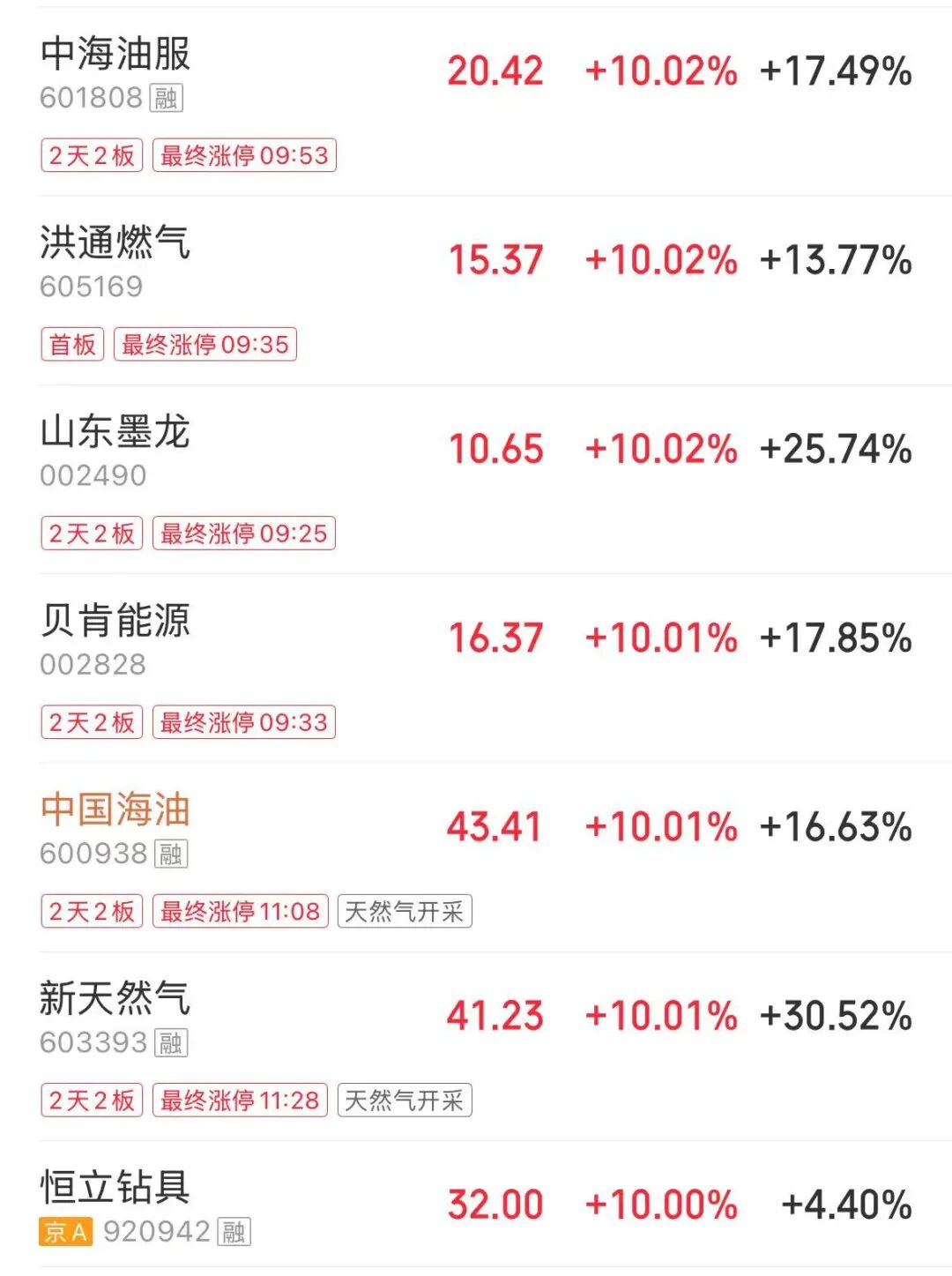Click the price 43.41 of 中国海油
This screenshot has height=1276, width=952.
tap(494, 826)
